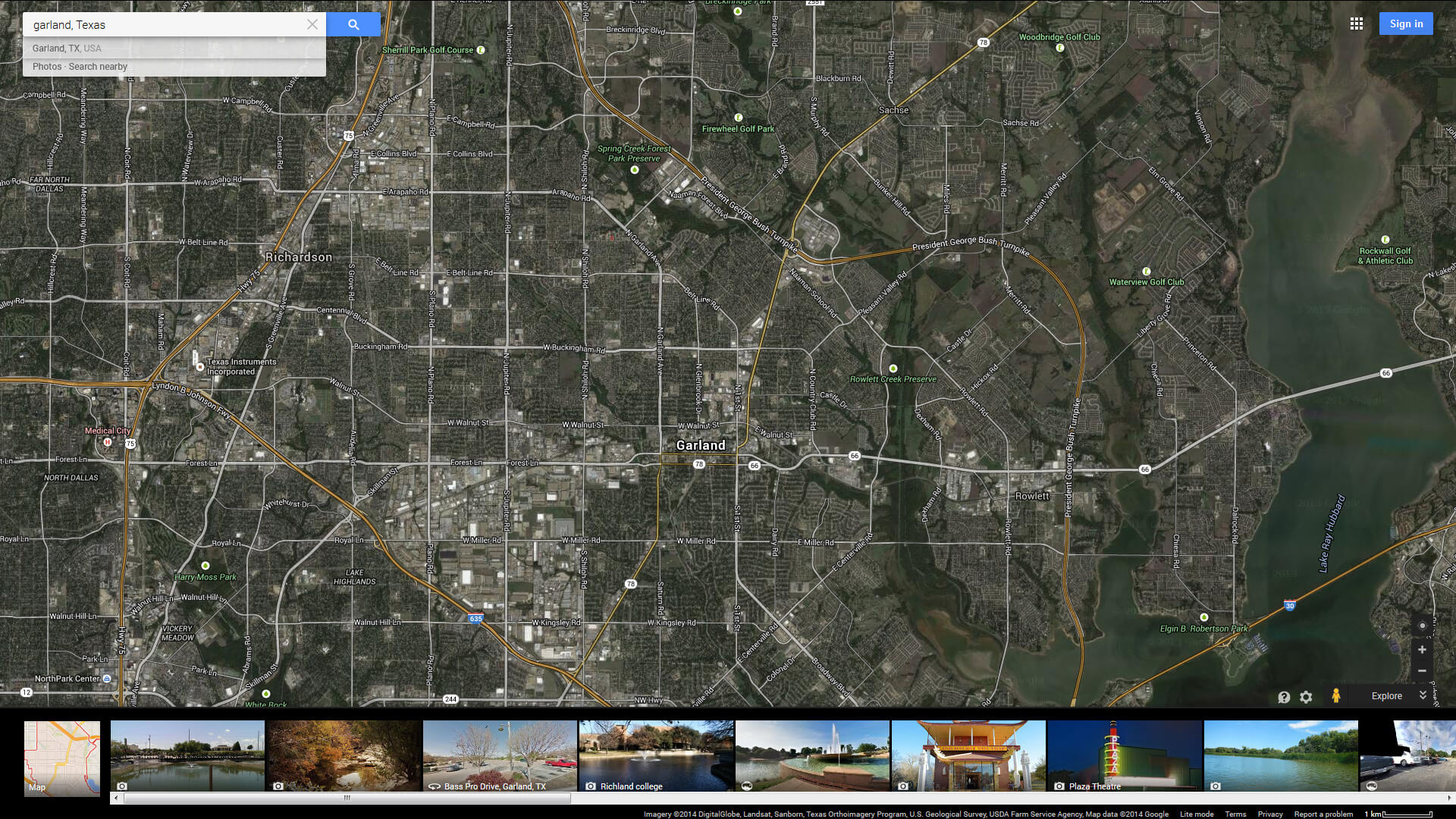This screenshot has width=1456, height=819.
Task: Open map settings gear
Action: (x=1306, y=697)
